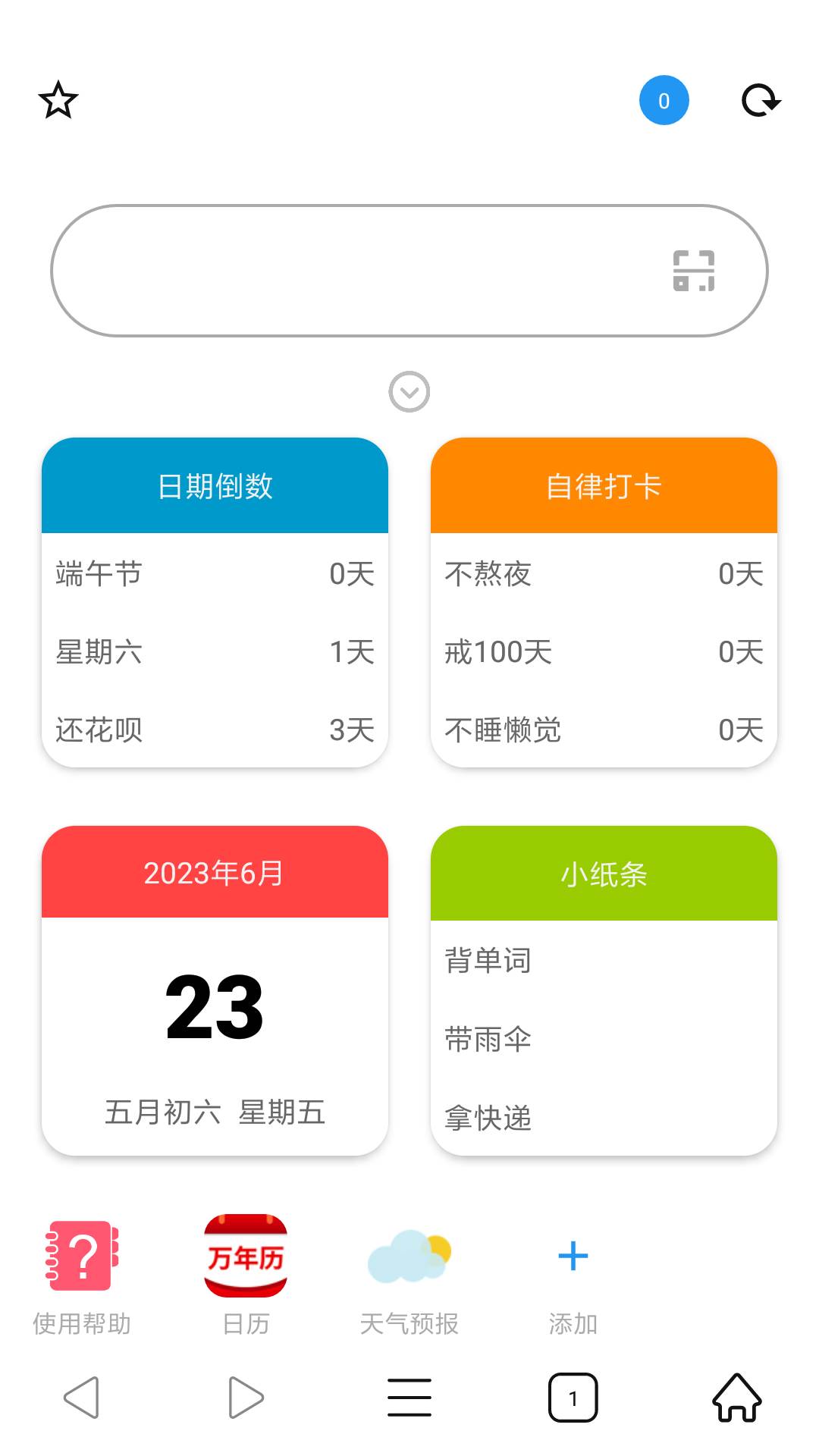Open the tab switcher showing 1

573,1399
